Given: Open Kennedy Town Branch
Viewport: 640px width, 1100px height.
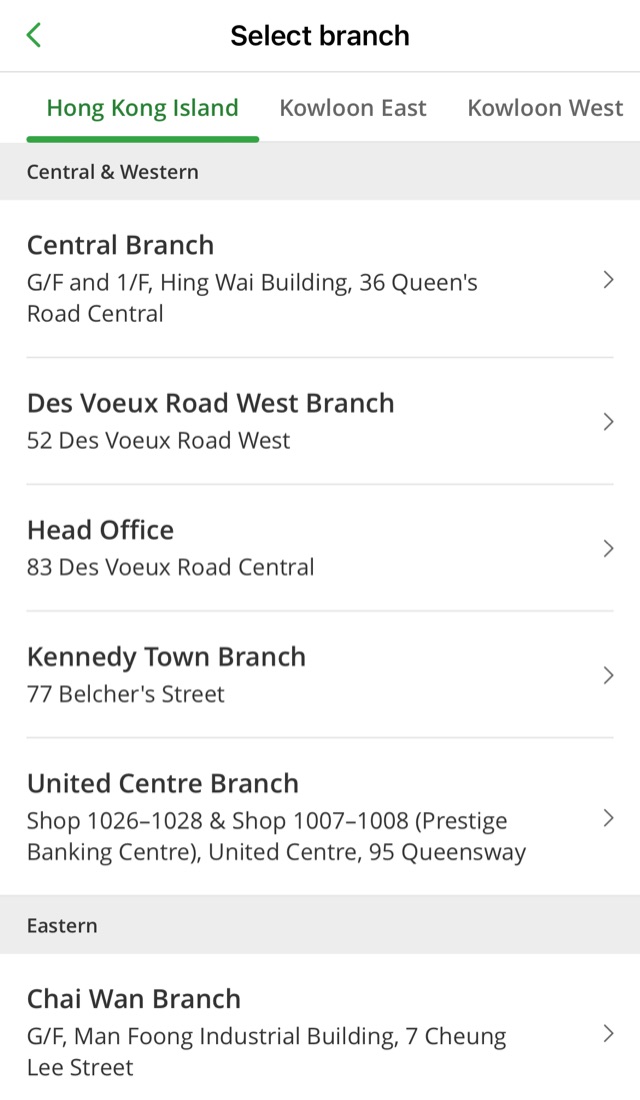Looking at the screenshot, I should pos(320,675).
